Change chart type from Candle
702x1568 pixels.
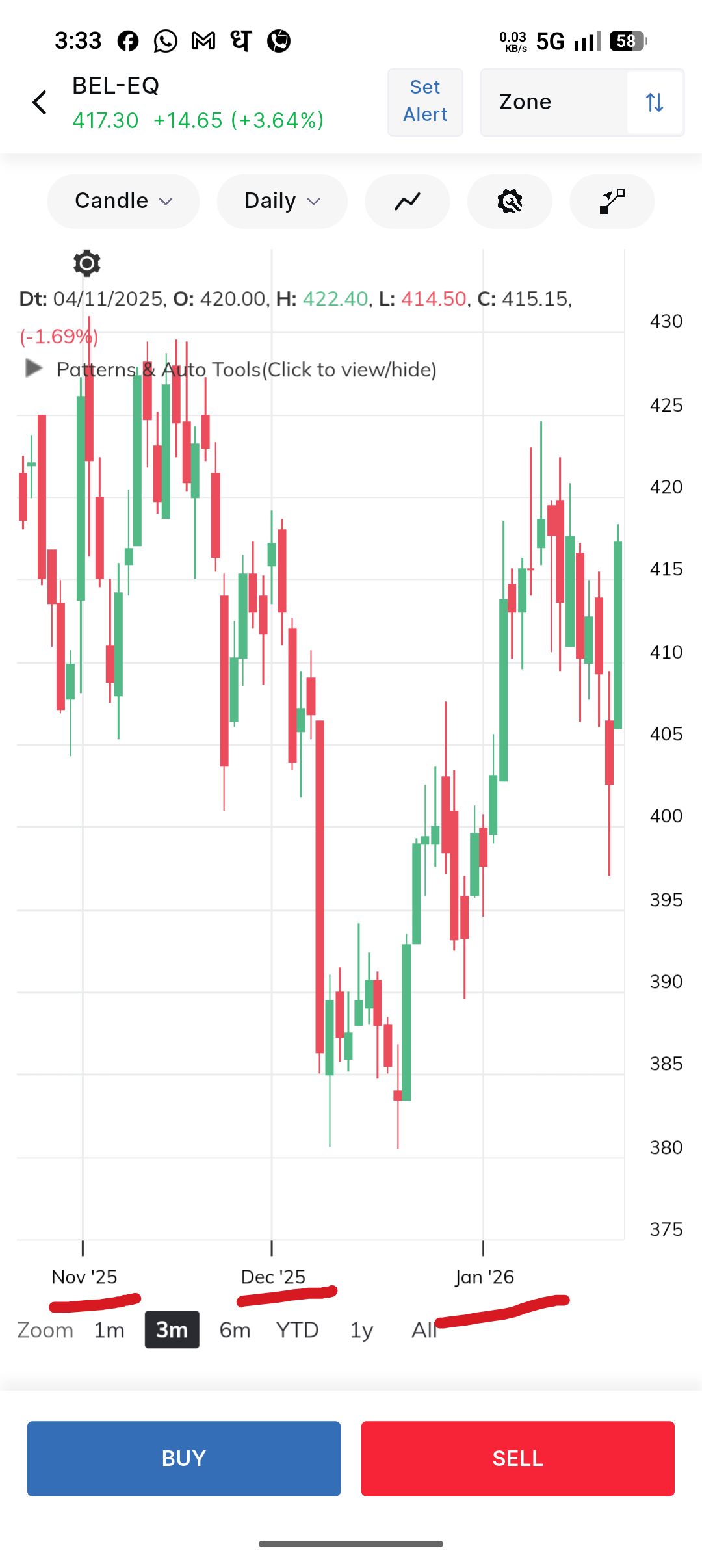coord(123,201)
